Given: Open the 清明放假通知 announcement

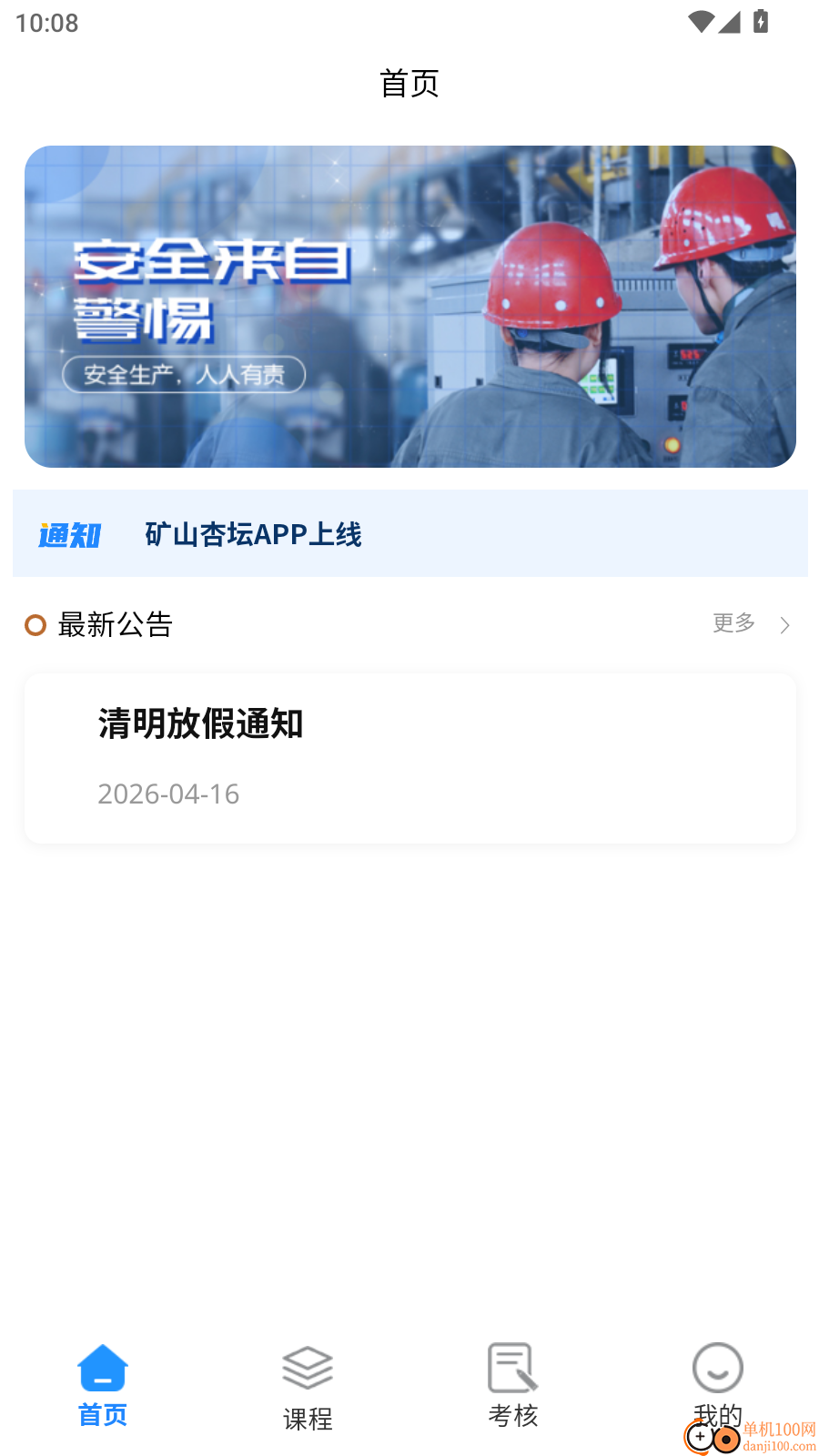Looking at the screenshot, I should (x=409, y=757).
